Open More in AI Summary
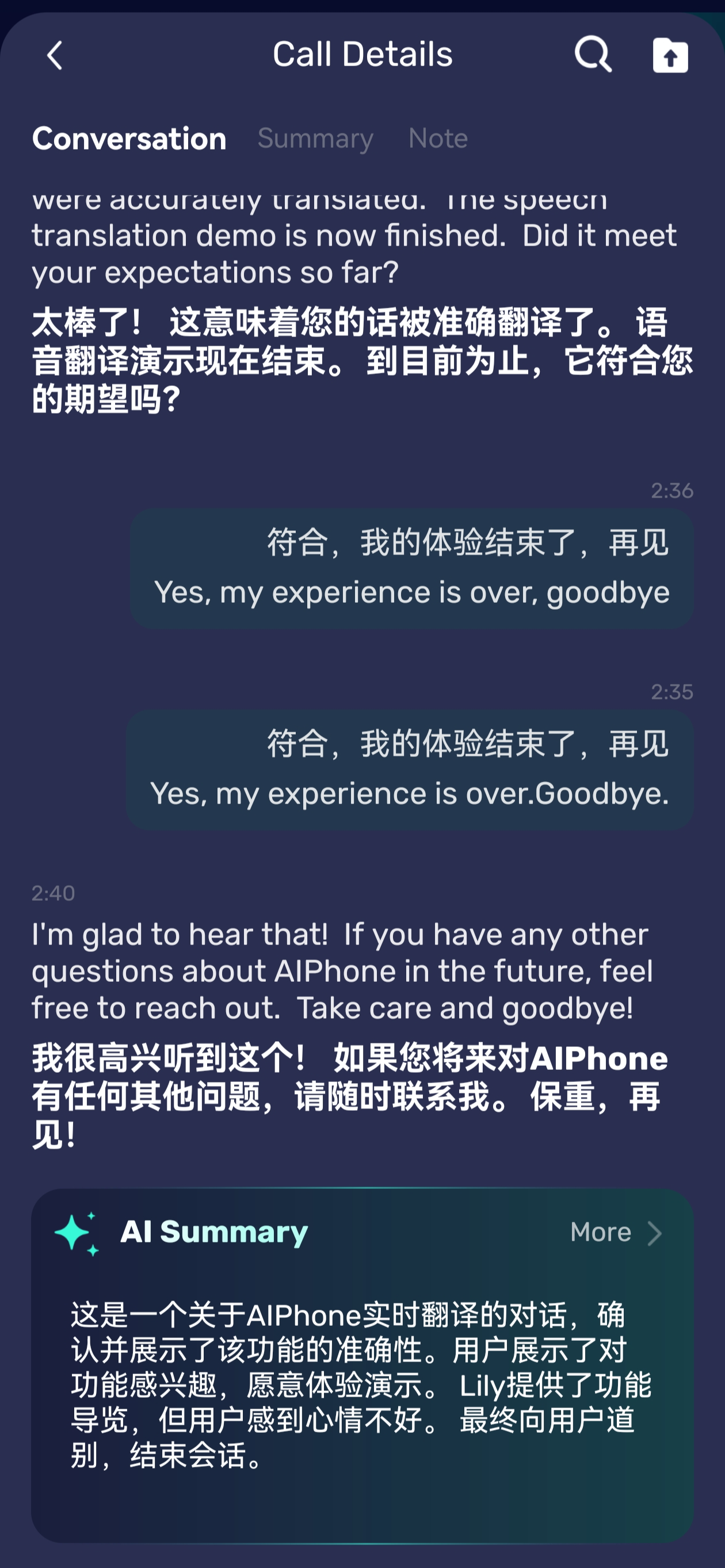 [x=616, y=1233]
